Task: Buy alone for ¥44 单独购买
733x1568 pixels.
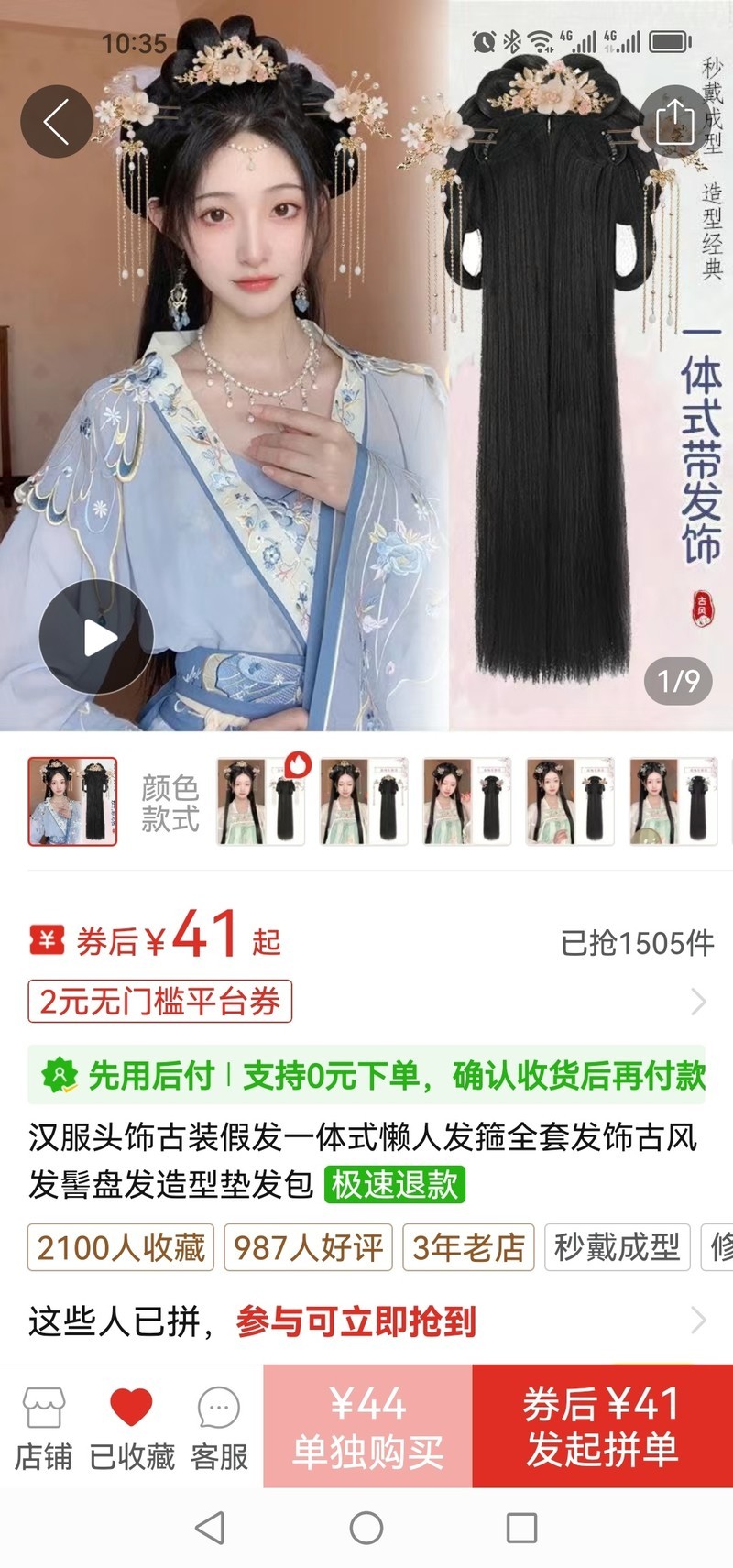Action: (367, 1426)
